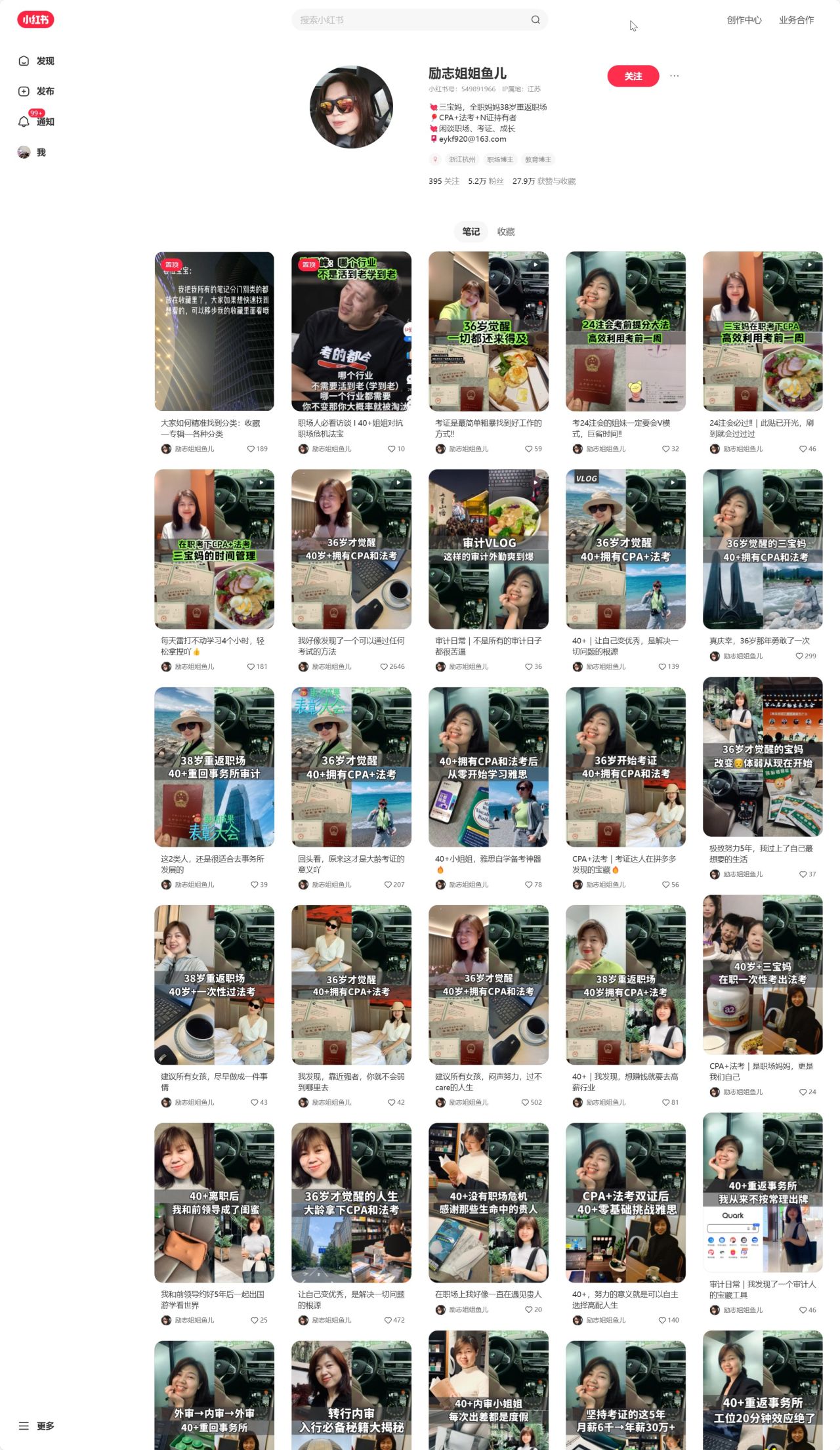Open the 审计VLOG note about 审计日常

(x=488, y=549)
